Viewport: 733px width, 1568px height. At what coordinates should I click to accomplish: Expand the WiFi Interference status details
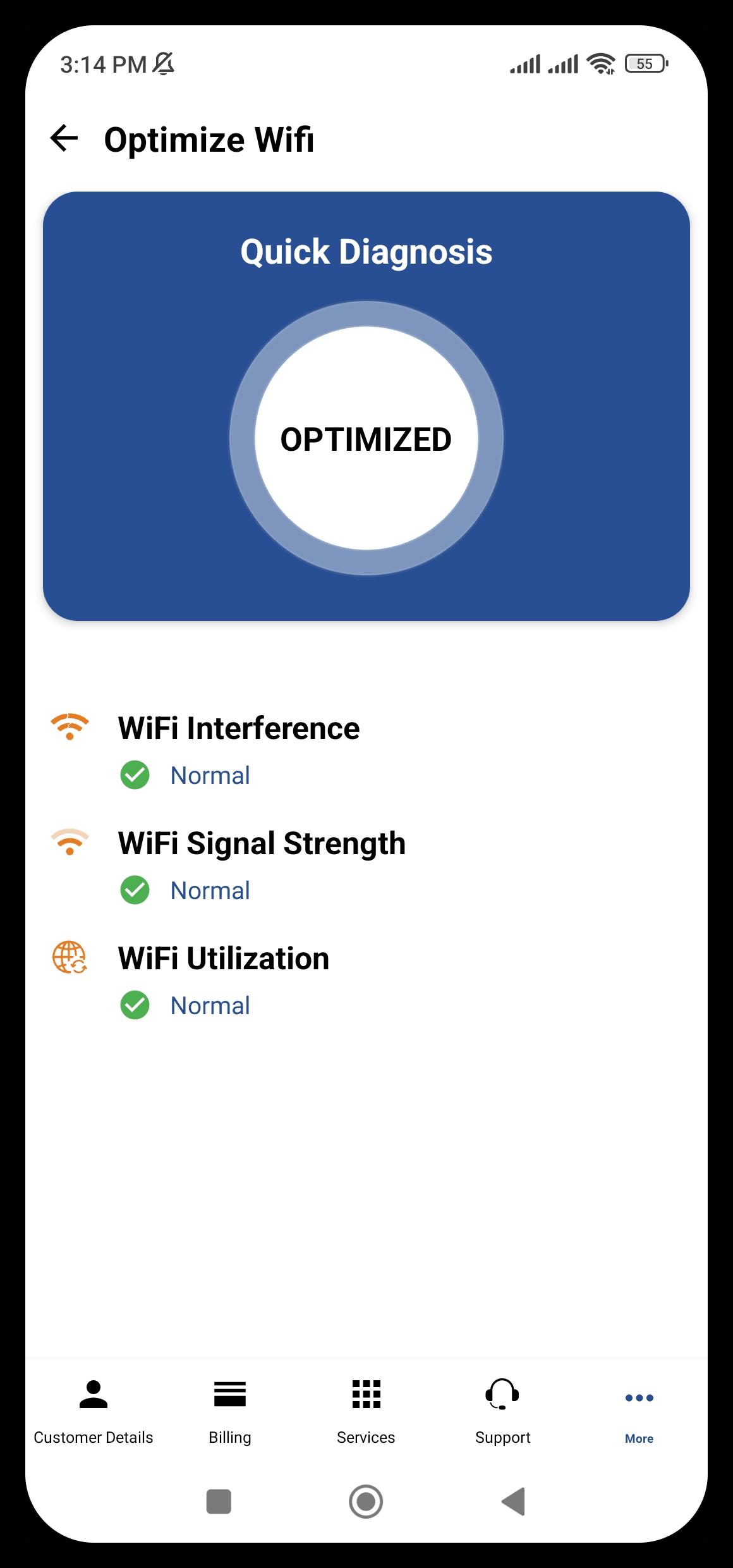240,728
